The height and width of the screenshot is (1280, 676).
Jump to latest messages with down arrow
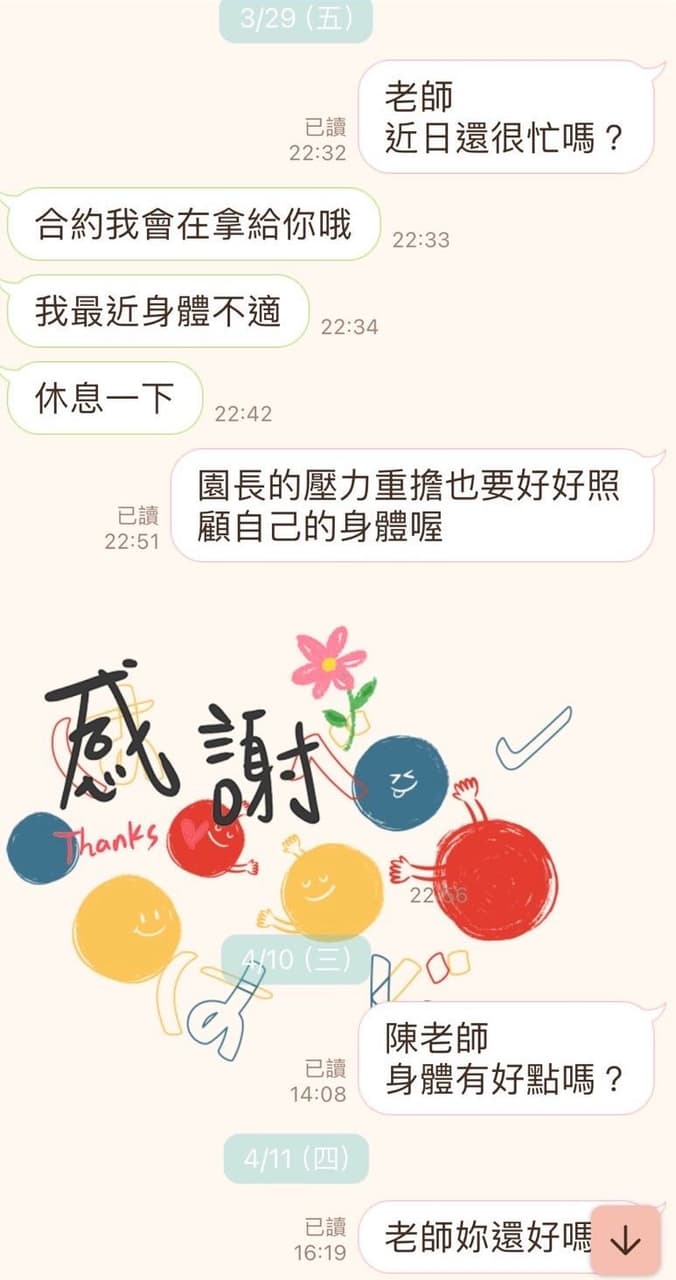(625, 1240)
